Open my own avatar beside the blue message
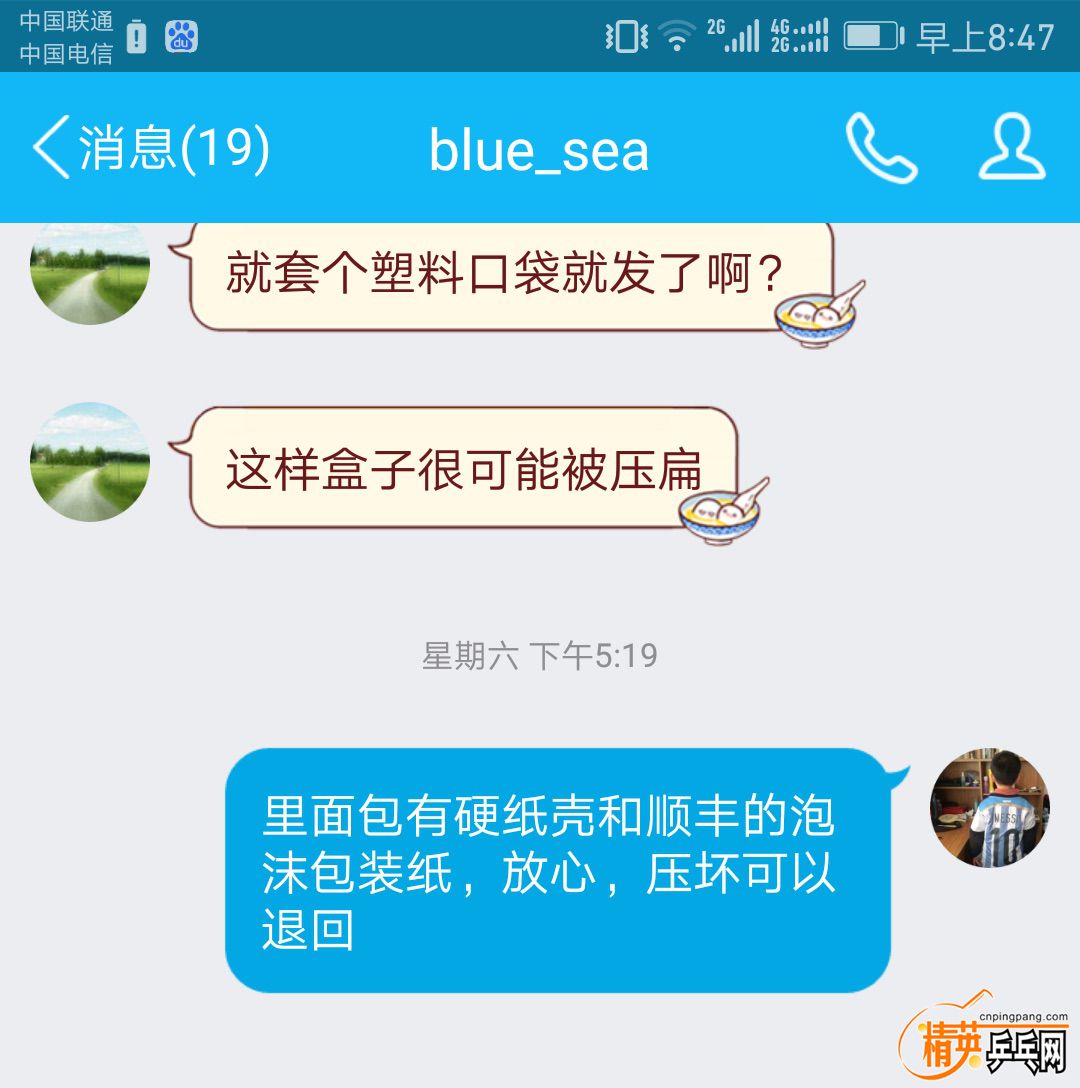Screen dimensions: 1080x1088 coord(989,807)
